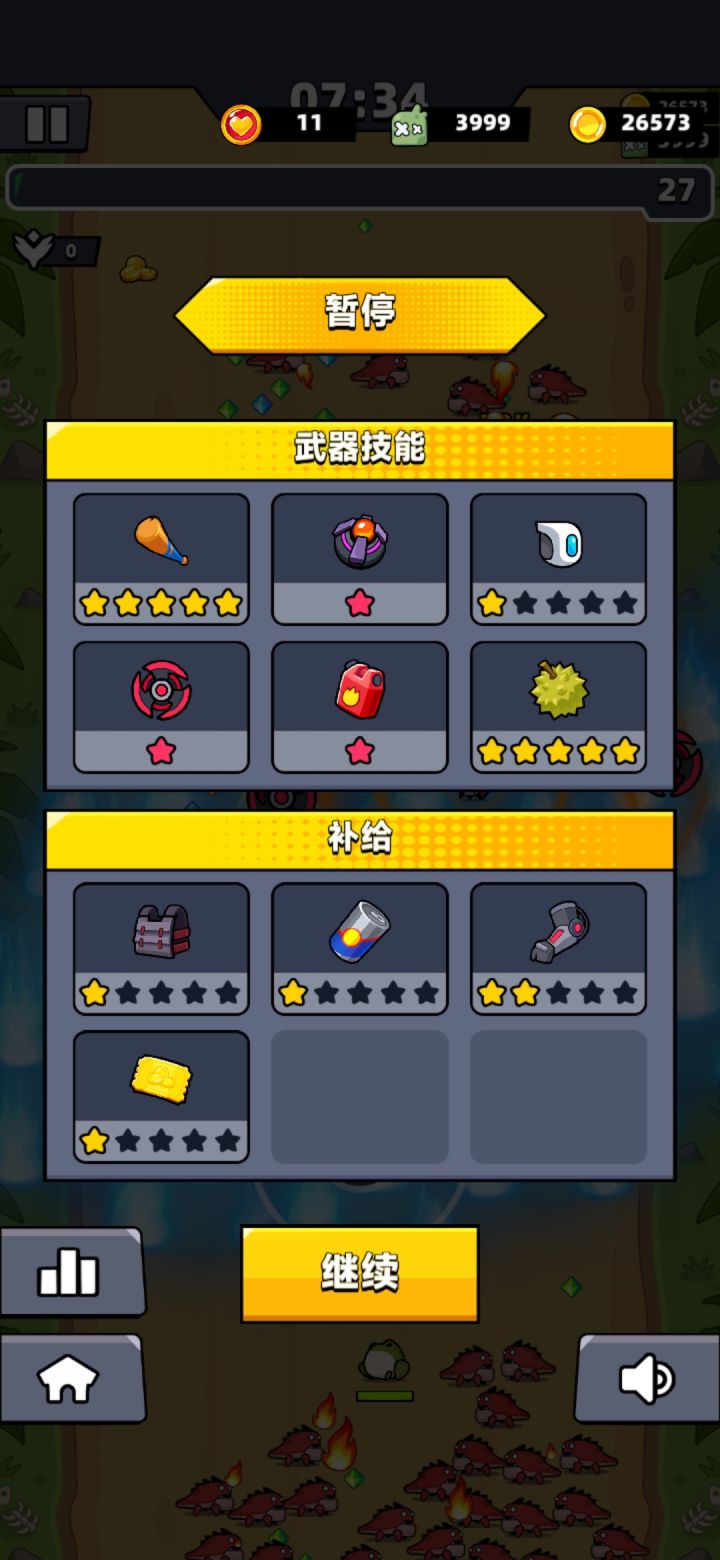Open the statistics bar chart panel

click(70, 1273)
